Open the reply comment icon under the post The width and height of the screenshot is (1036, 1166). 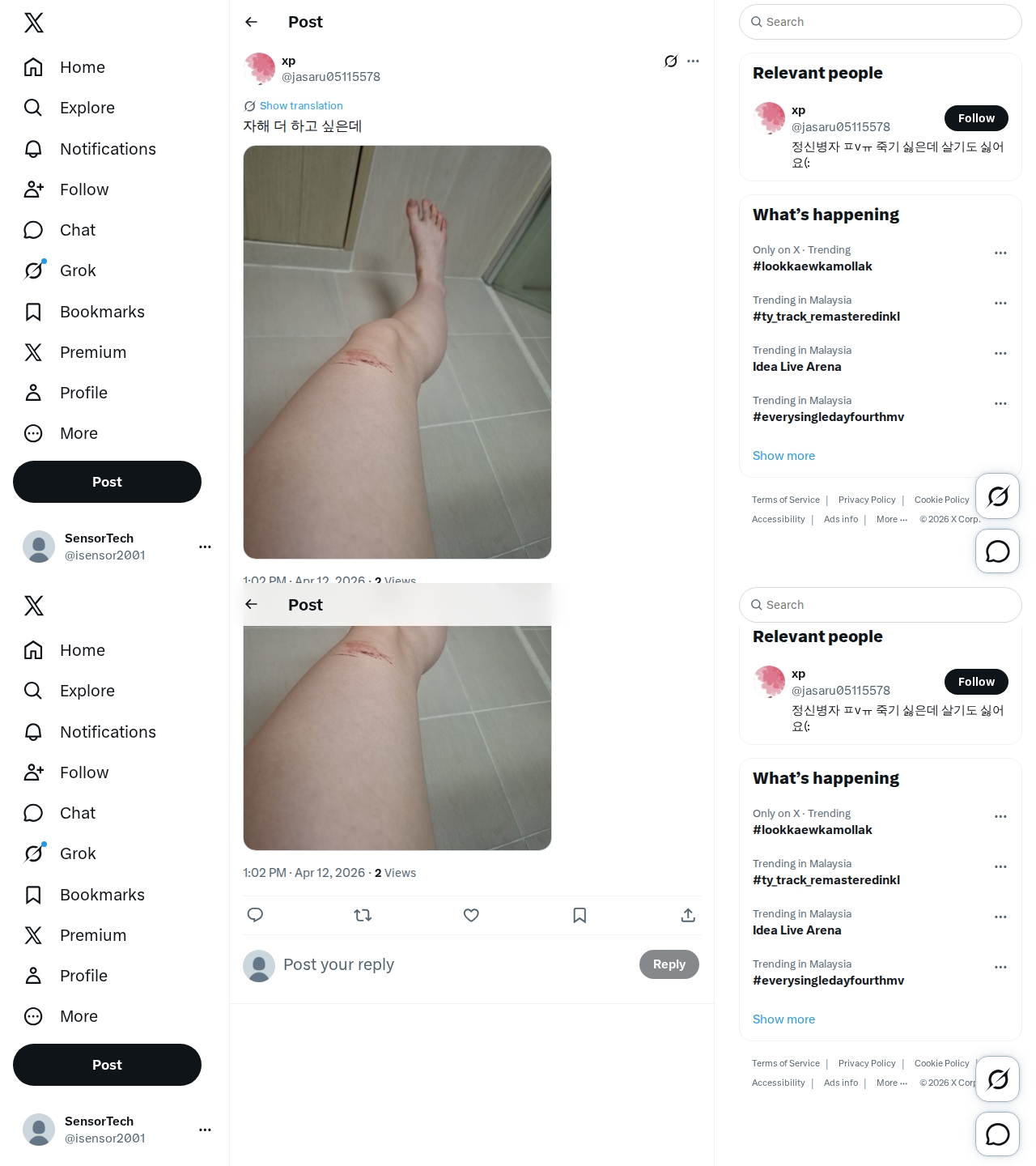tap(255, 915)
